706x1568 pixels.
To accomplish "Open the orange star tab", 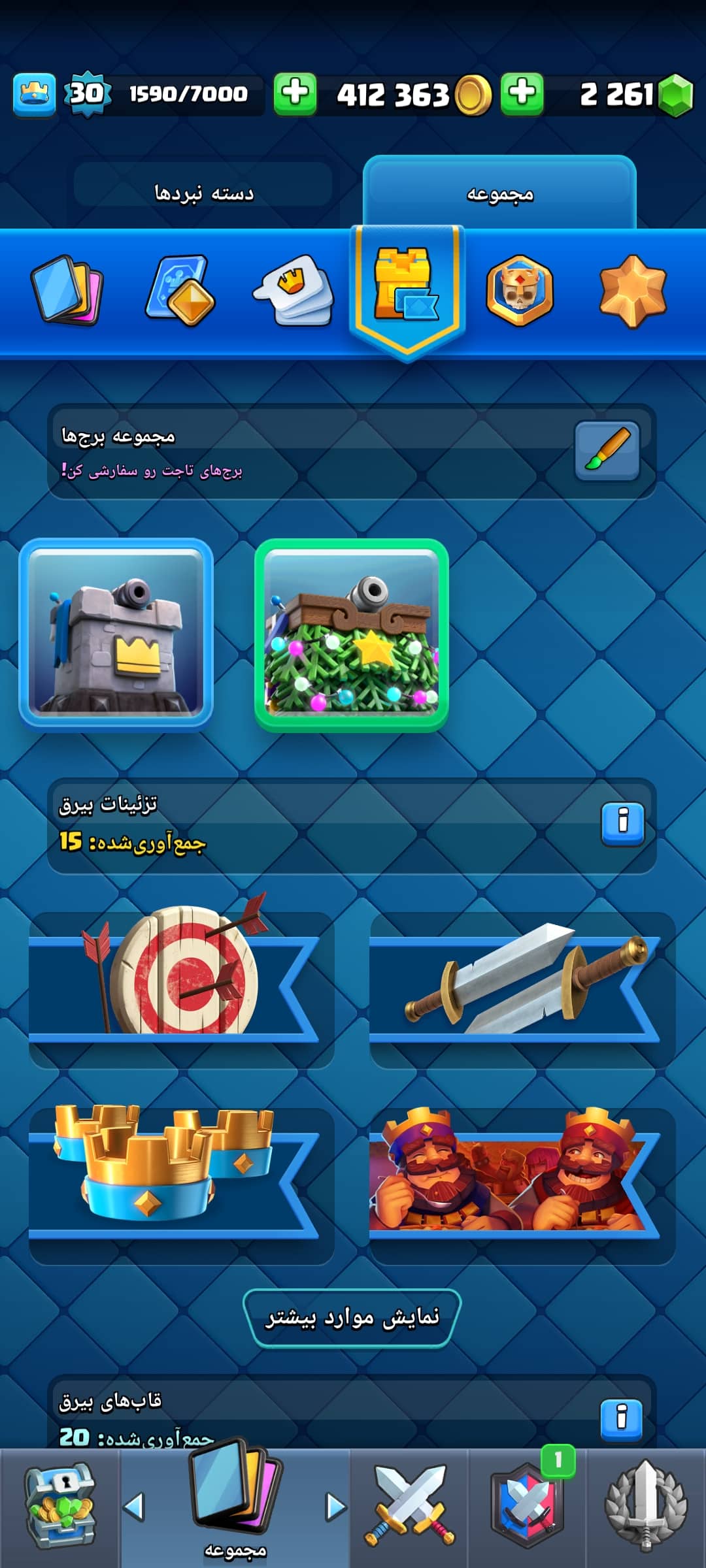I will (632, 291).
